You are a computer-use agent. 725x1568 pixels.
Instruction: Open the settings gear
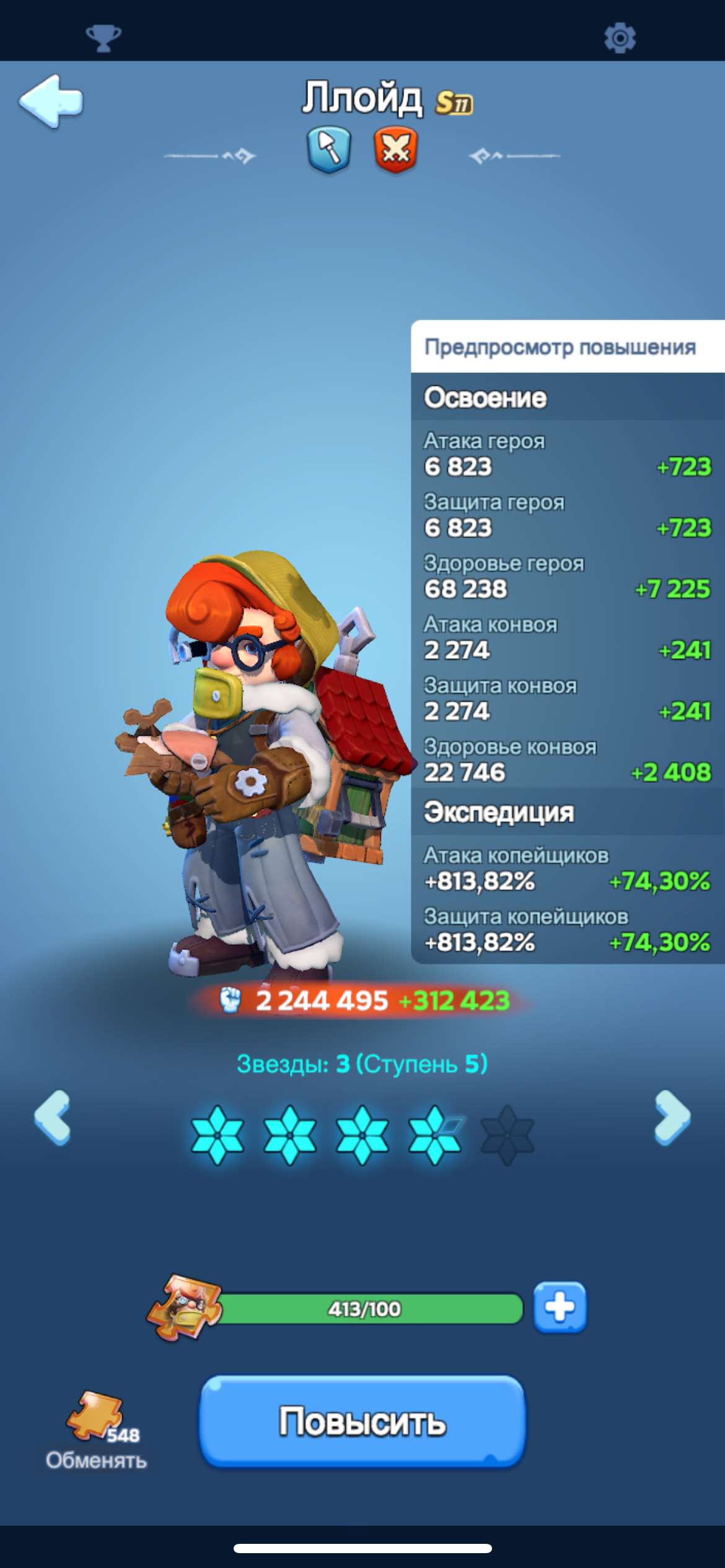[x=620, y=38]
